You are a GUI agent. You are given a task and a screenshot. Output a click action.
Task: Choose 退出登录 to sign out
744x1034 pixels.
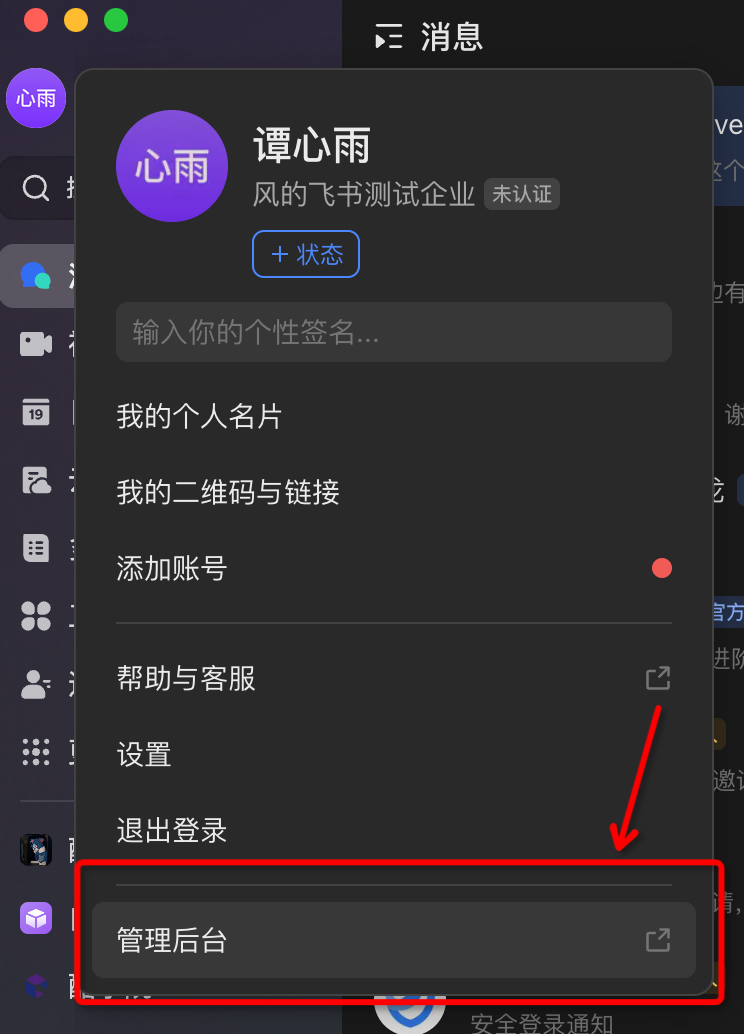tap(172, 830)
